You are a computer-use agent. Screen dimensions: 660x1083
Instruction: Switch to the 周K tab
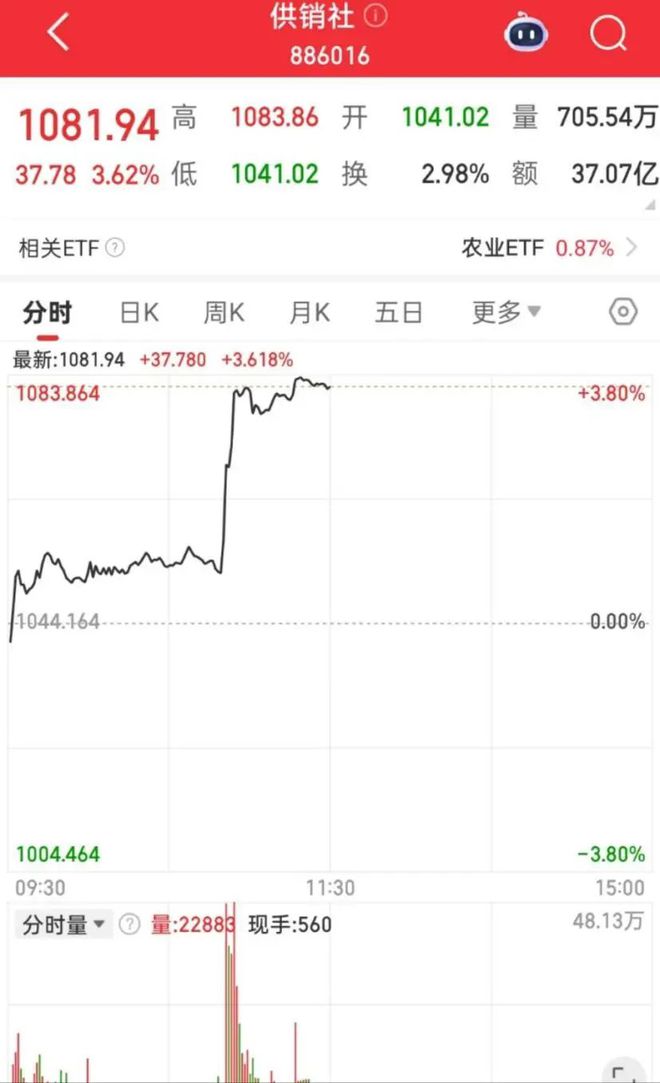(224, 312)
